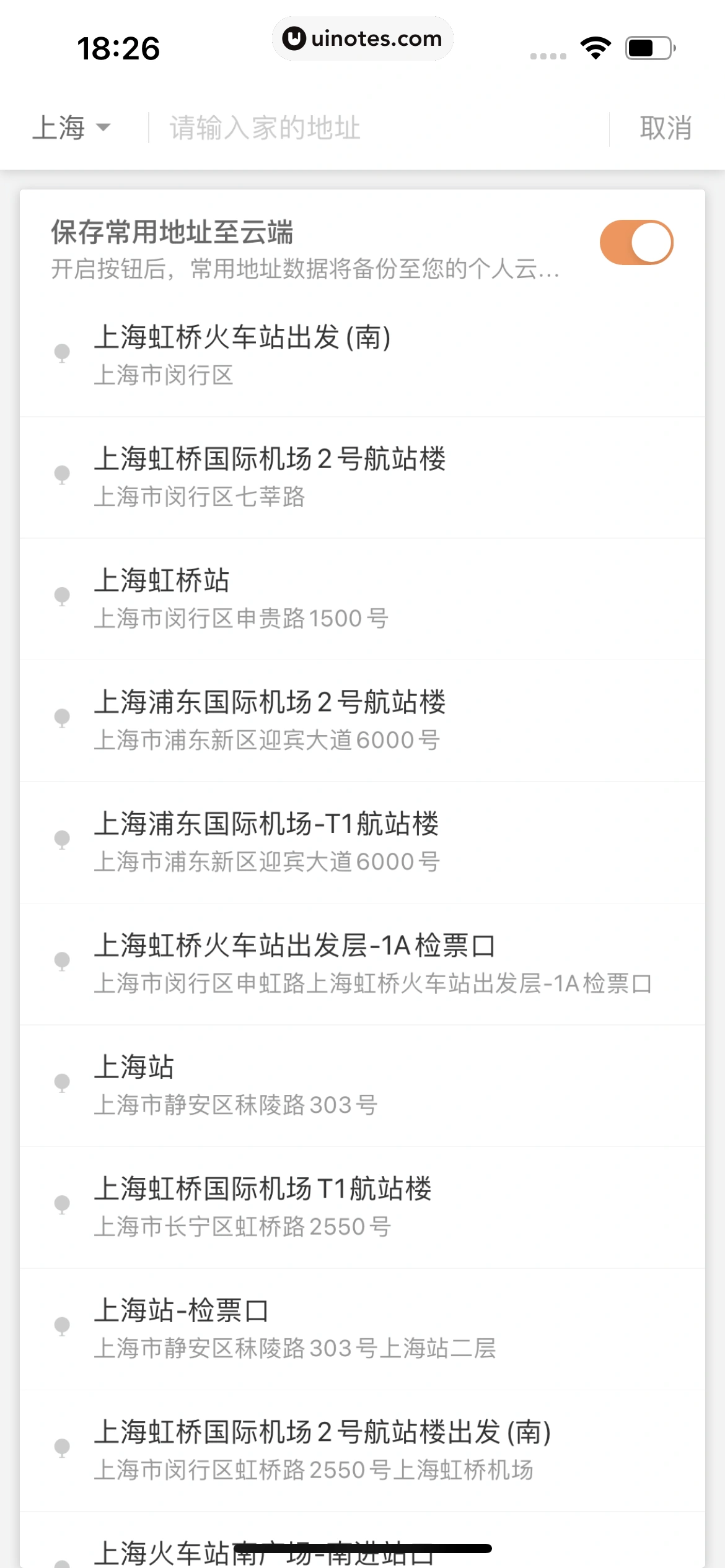The image size is (725, 1568).
Task: Expand the city dropdown arrow
Action: click(x=103, y=127)
